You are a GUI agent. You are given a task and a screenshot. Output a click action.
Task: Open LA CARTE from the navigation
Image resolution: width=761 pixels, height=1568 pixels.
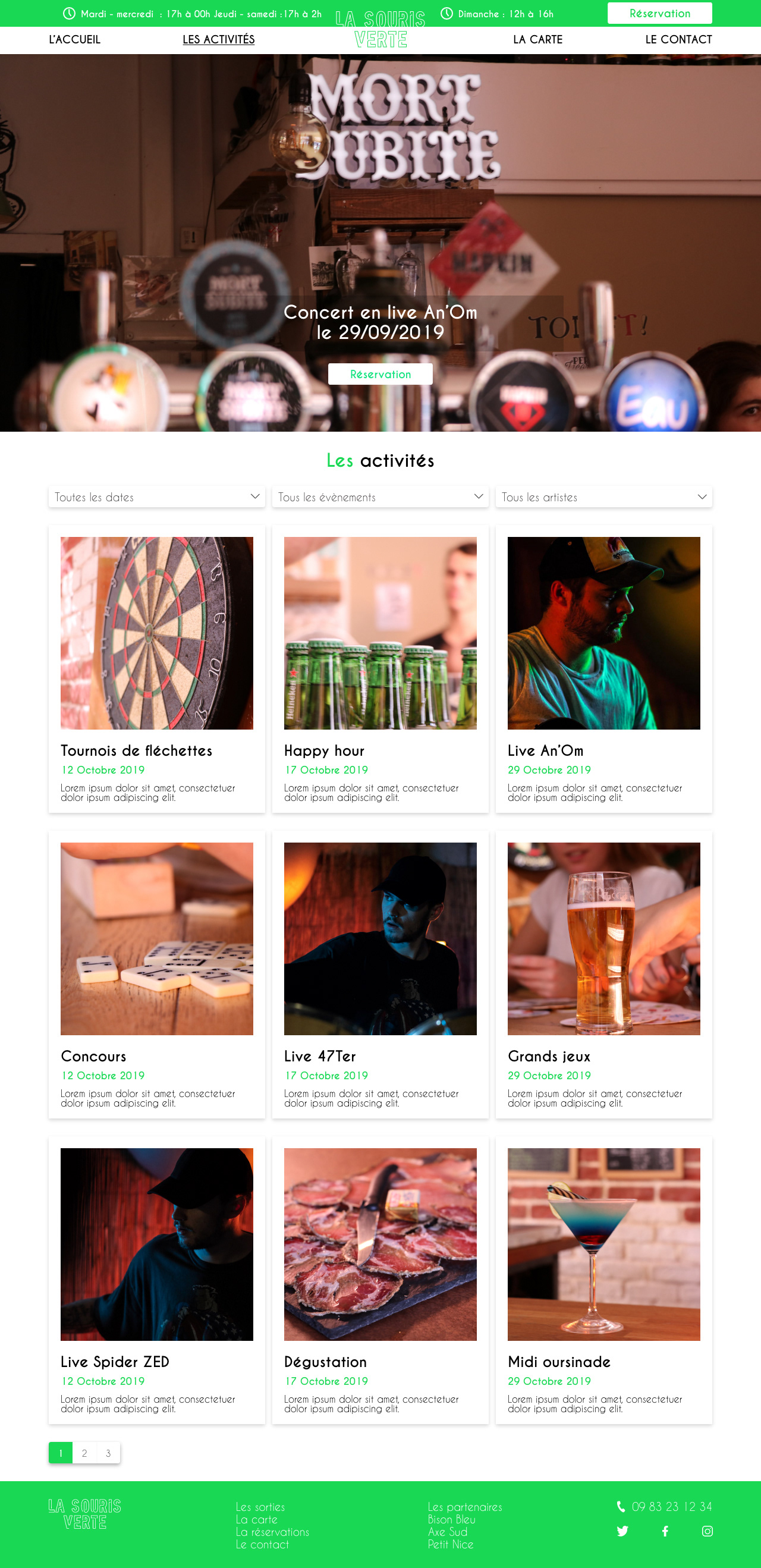[537, 40]
